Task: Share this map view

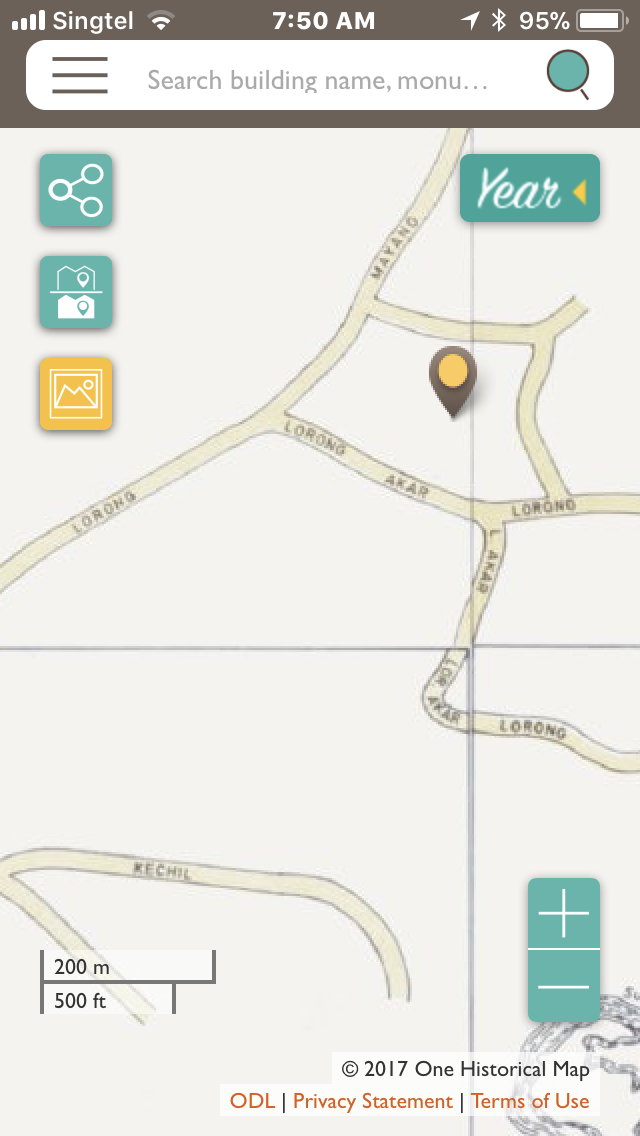Action: [76, 190]
